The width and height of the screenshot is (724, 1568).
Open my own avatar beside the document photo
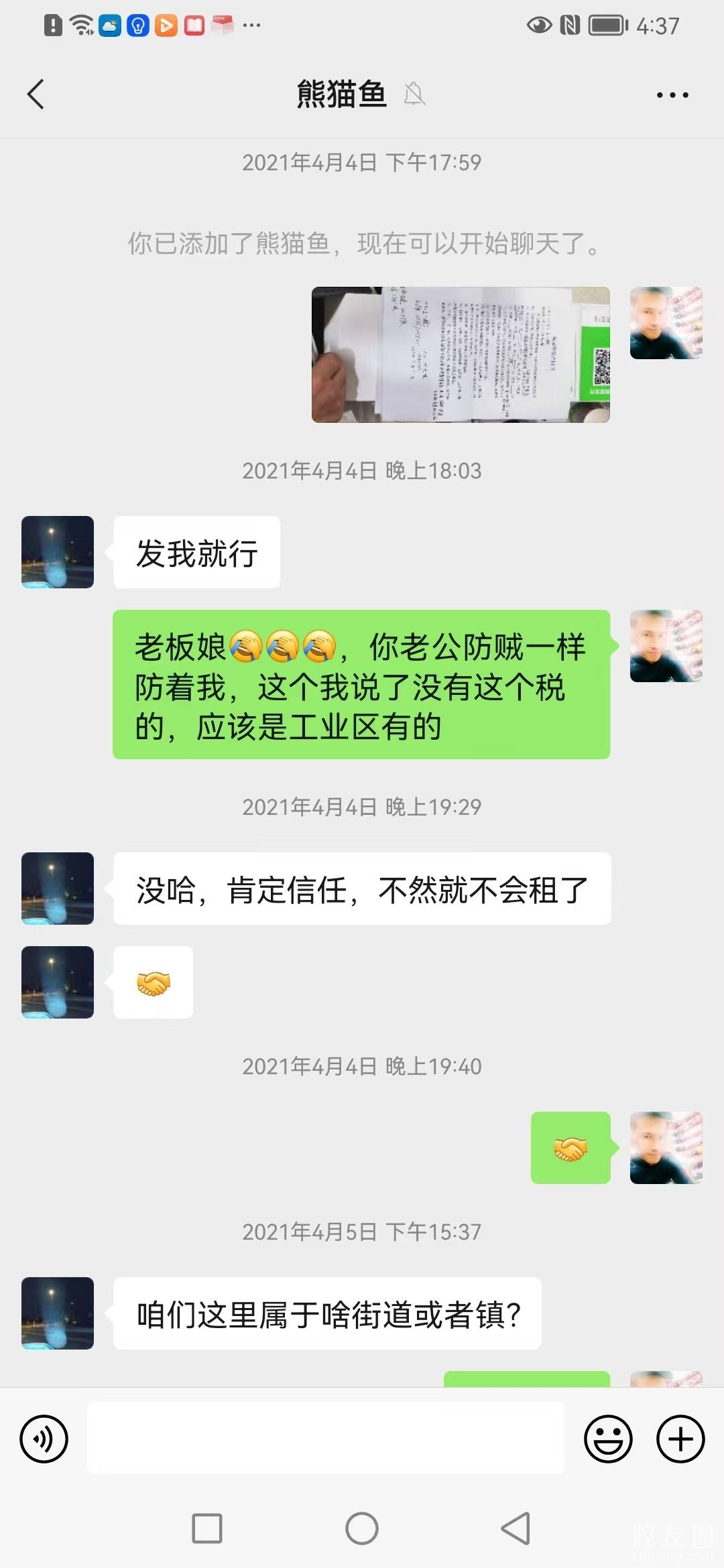pos(666,323)
